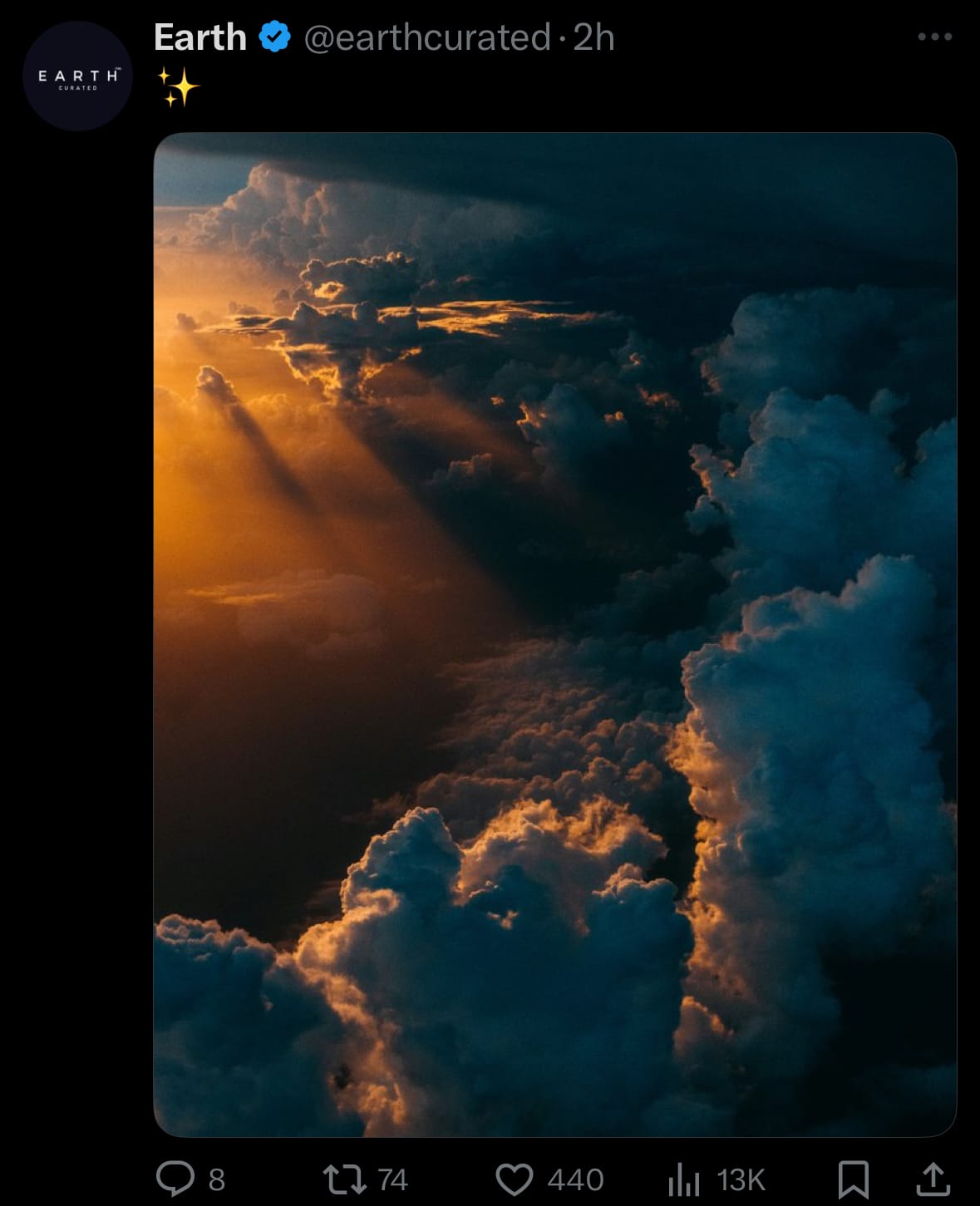This screenshot has width=980, height=1206.
Task: Share the Earth post
Action: click(x=933, y=1179)
